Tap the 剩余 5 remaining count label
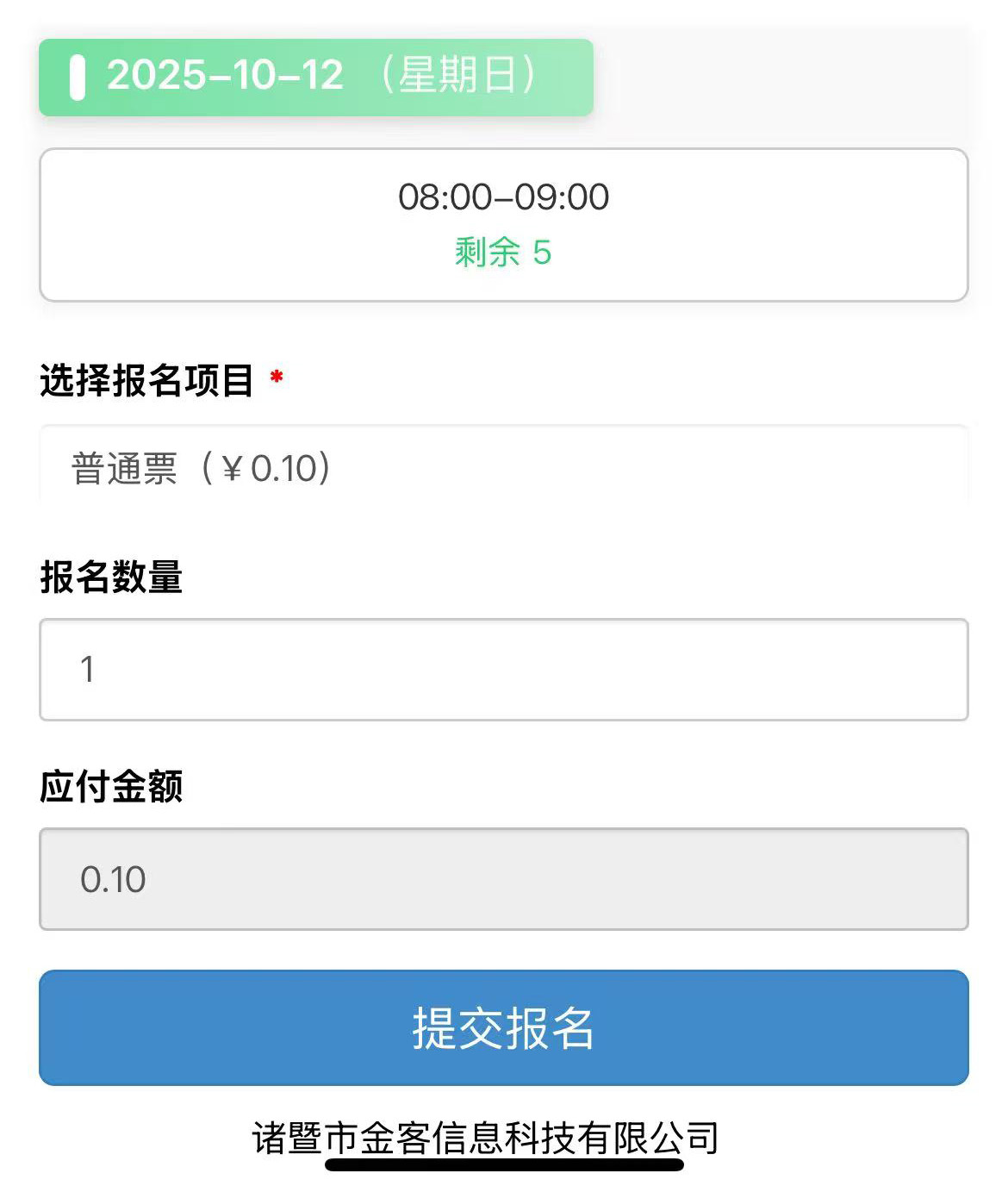 tap(503, 253)
